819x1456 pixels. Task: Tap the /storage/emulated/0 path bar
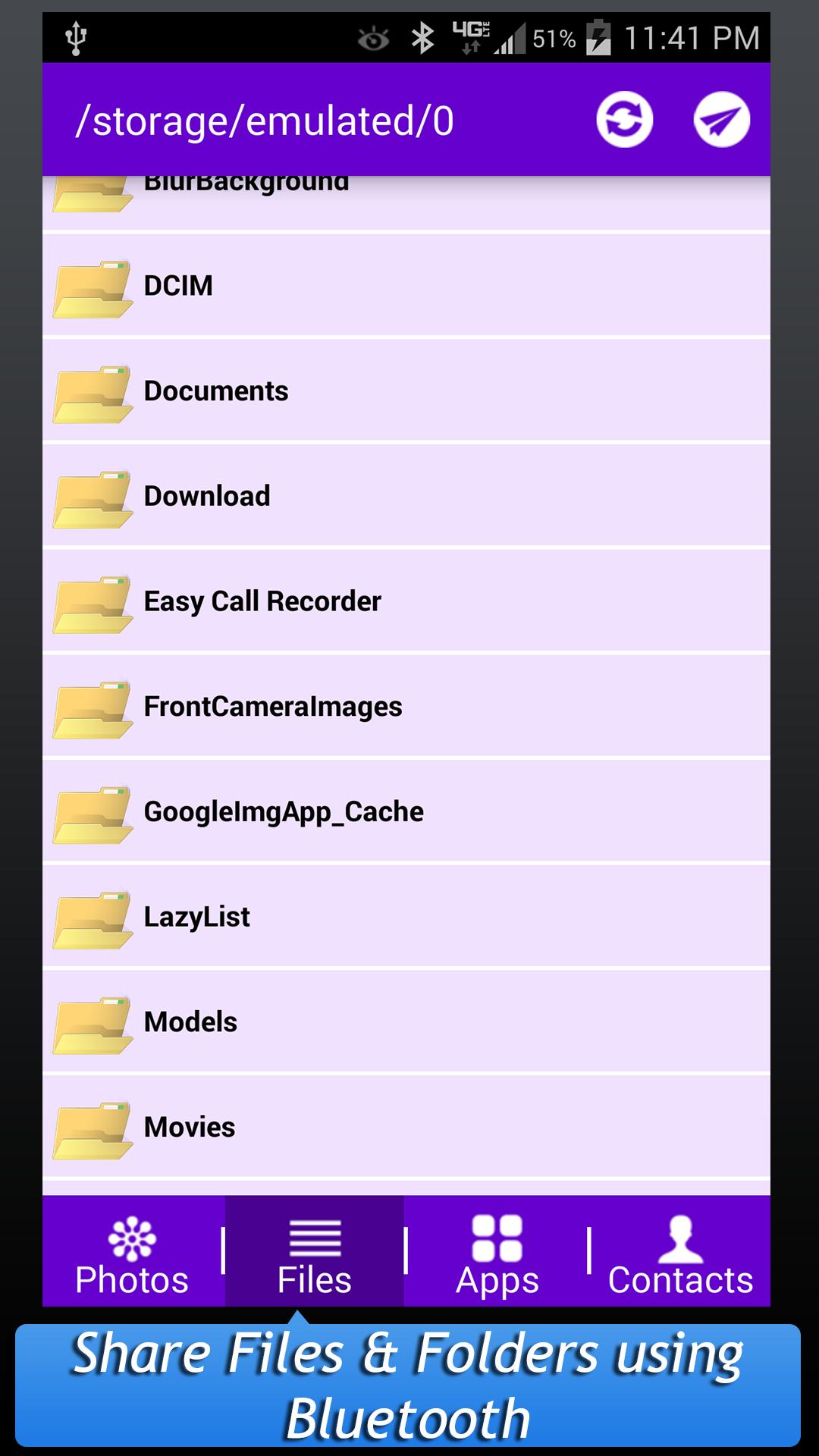click(265, 119)
